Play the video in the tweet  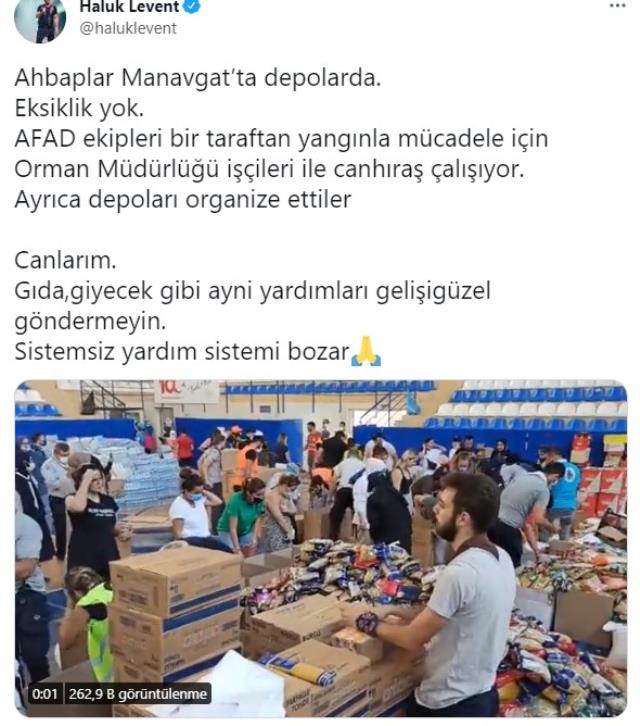coord(320,548)
